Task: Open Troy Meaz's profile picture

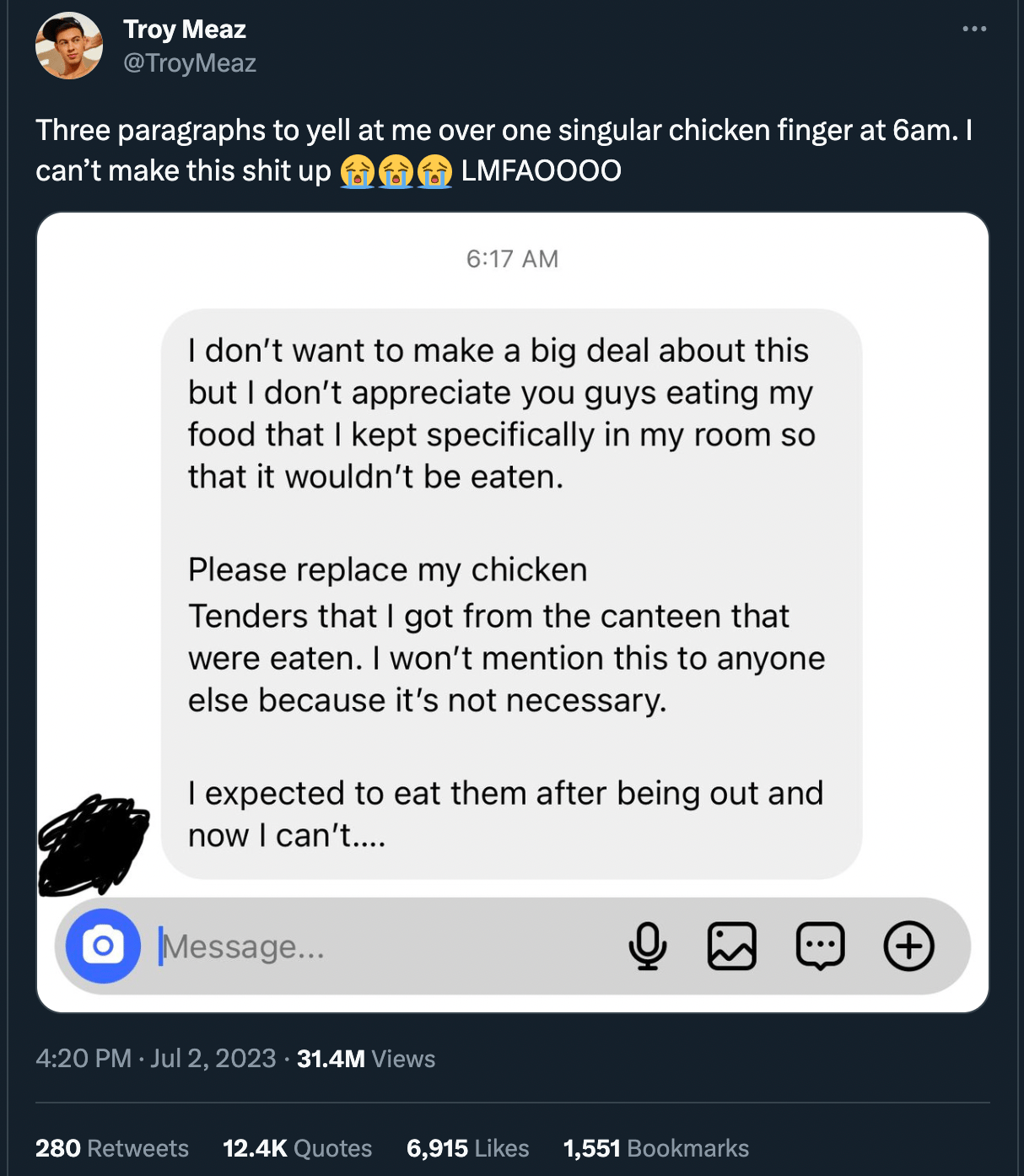Action: pyautogui.click(x=69, y=46)
